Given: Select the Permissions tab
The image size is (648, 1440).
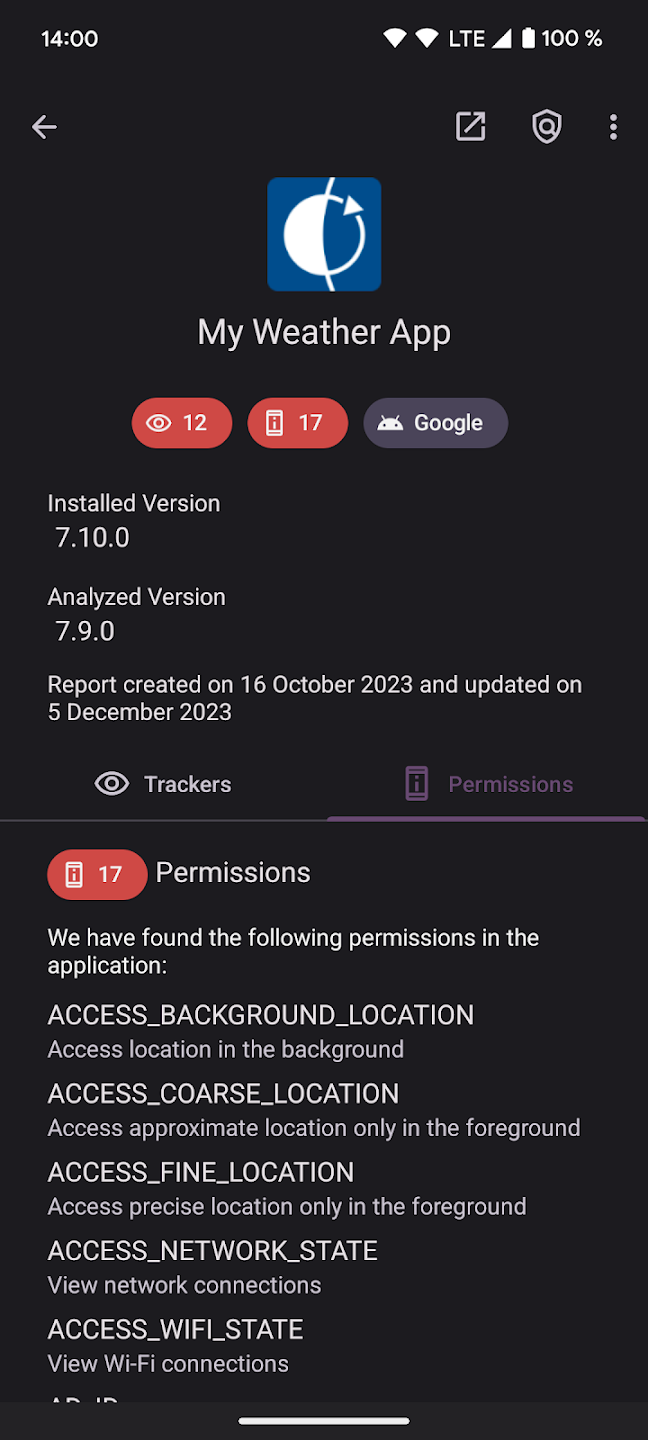Looking at the screenshot, I should pyautogui.click(x=487, y=784).
